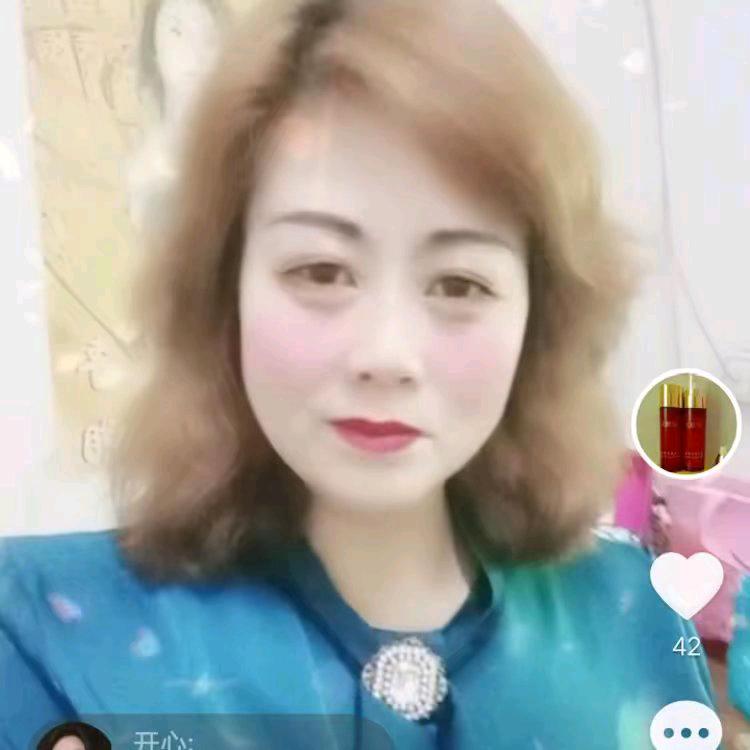The image size is (750, 750).
Task: Open the round product bottles thumbnail
Action: click(x=686, y=424)
